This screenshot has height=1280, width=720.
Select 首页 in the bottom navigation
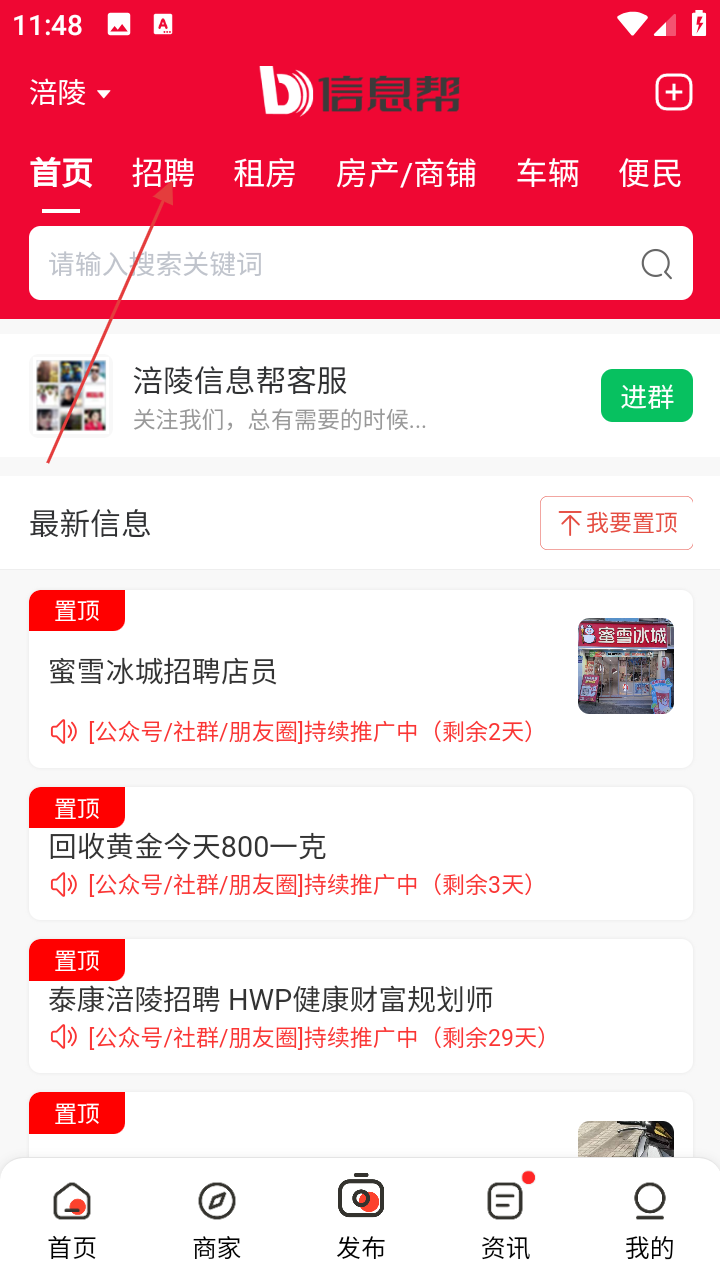tap(72, 1220)
